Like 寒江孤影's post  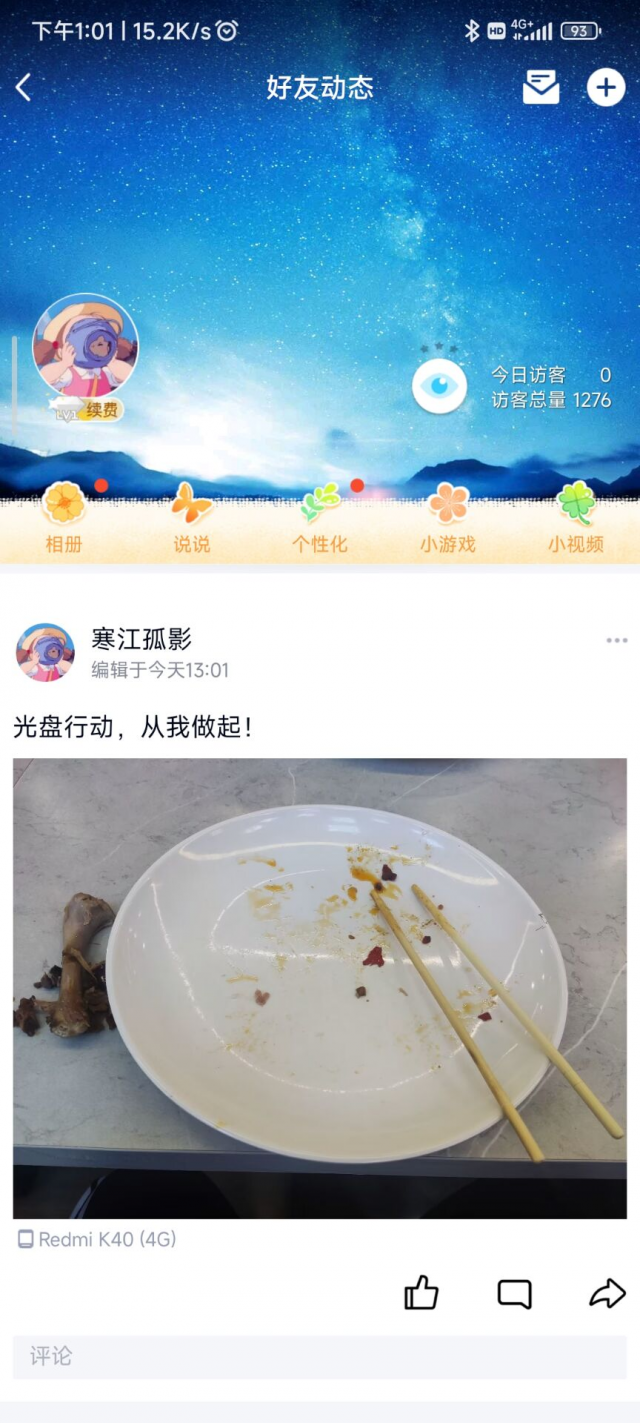click(421, 1294)
